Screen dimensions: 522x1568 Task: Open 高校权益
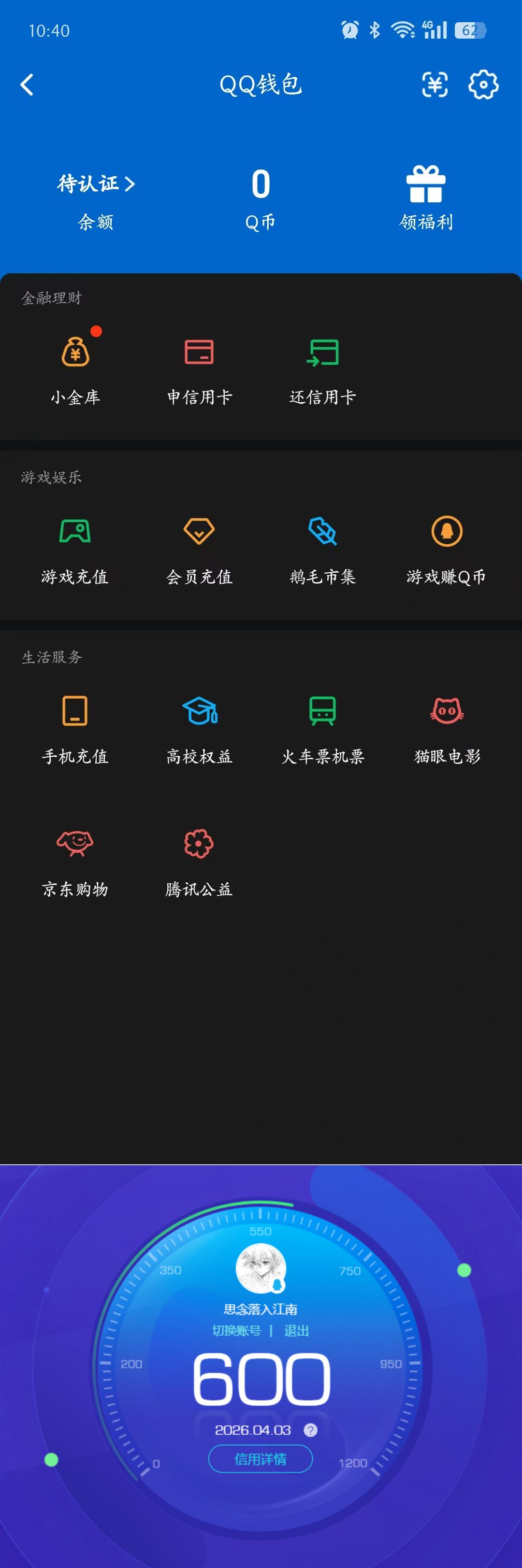click(x=199, y=727)
